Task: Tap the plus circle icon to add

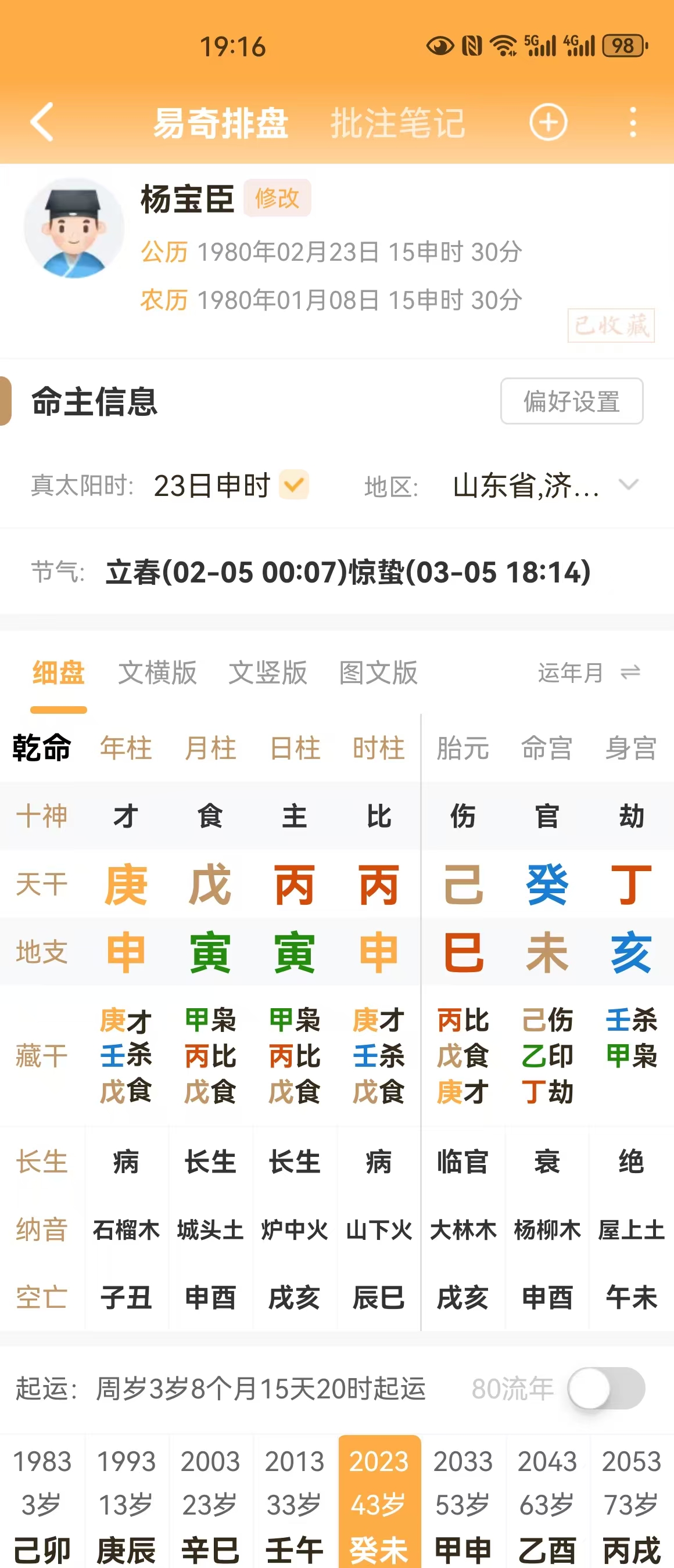Action: click(x=548, y=123)
